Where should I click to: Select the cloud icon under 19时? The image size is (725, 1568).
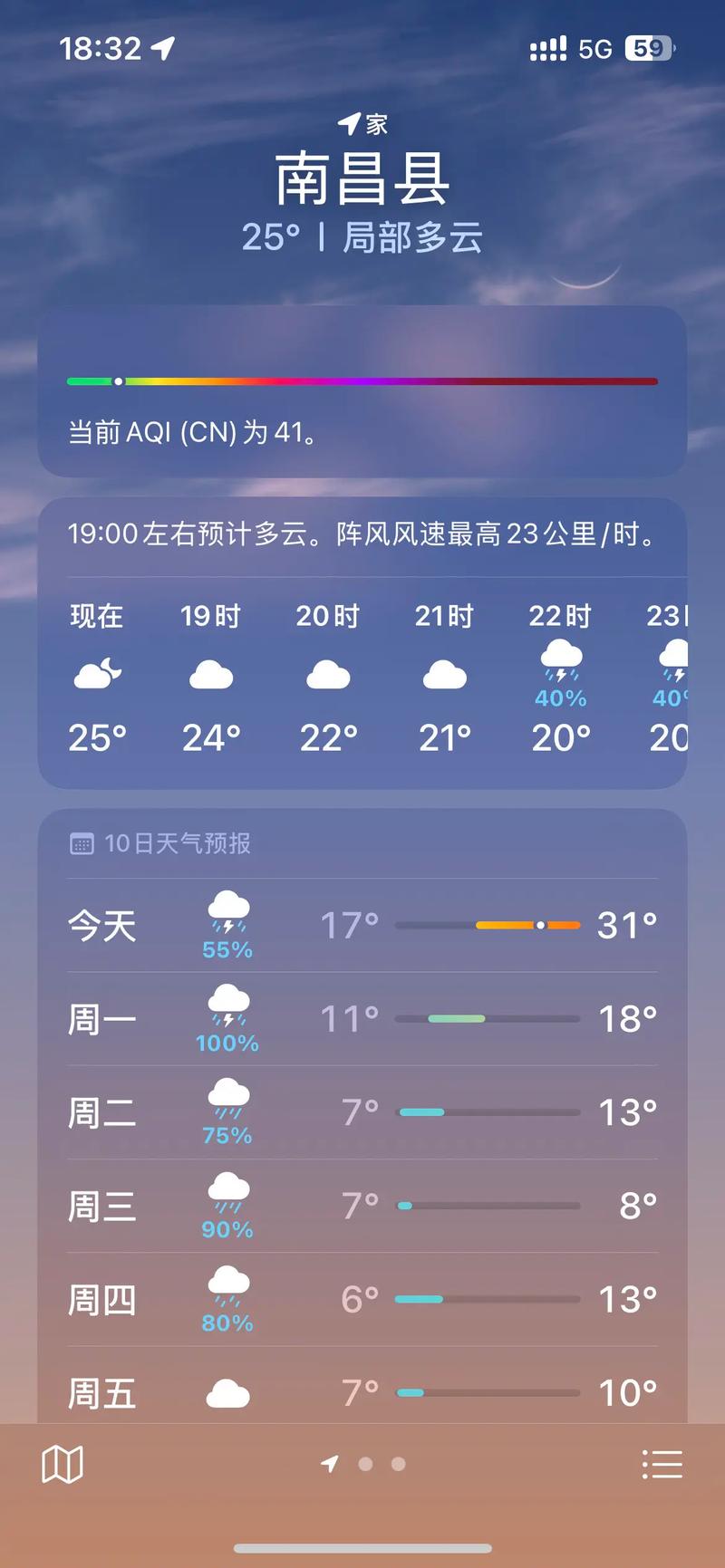[211, 673]
